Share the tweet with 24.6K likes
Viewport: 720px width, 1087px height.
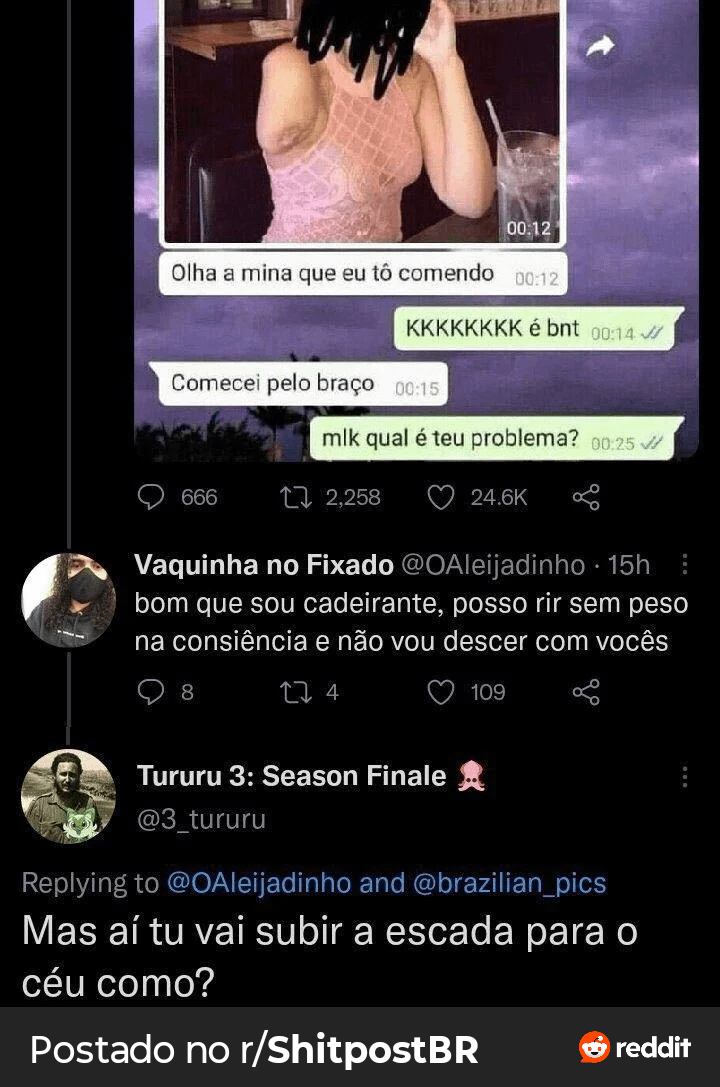point(586,497)
